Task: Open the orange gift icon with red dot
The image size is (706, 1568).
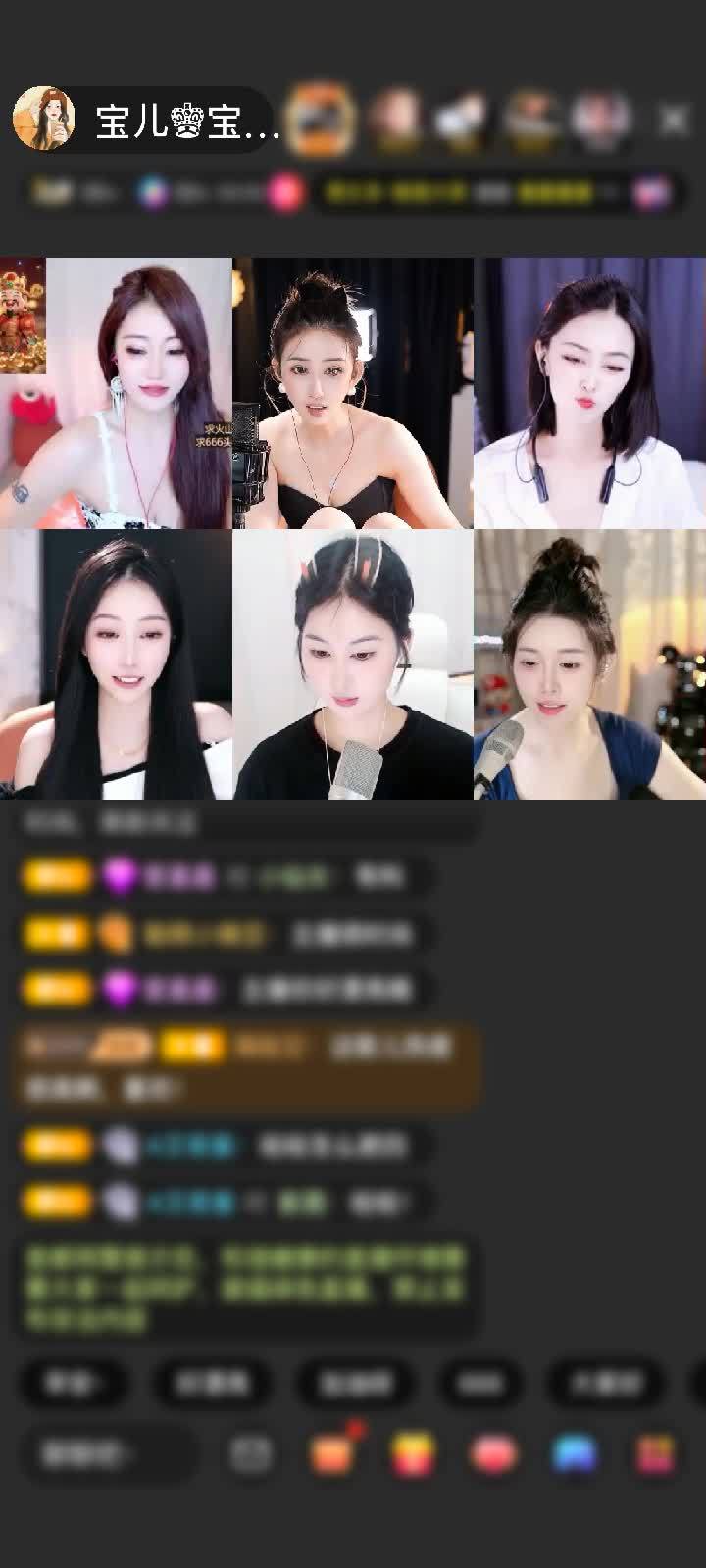Action: point(333,1453)
